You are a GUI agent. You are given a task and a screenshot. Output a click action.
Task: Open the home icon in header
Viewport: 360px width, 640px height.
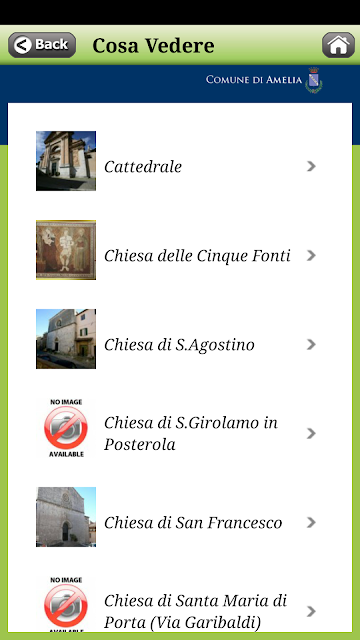click(338, 45)
